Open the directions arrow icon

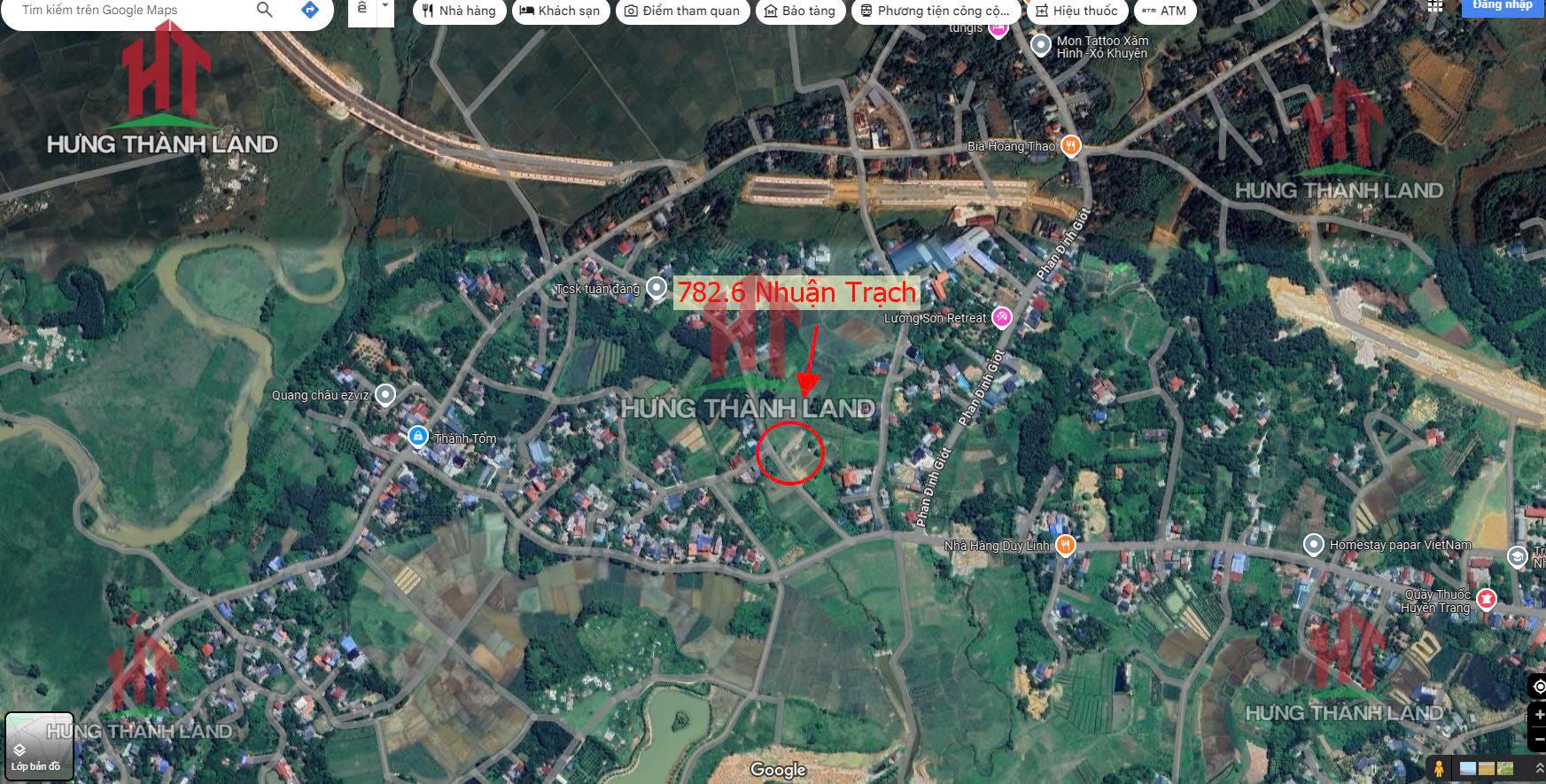tap(309, 10)
